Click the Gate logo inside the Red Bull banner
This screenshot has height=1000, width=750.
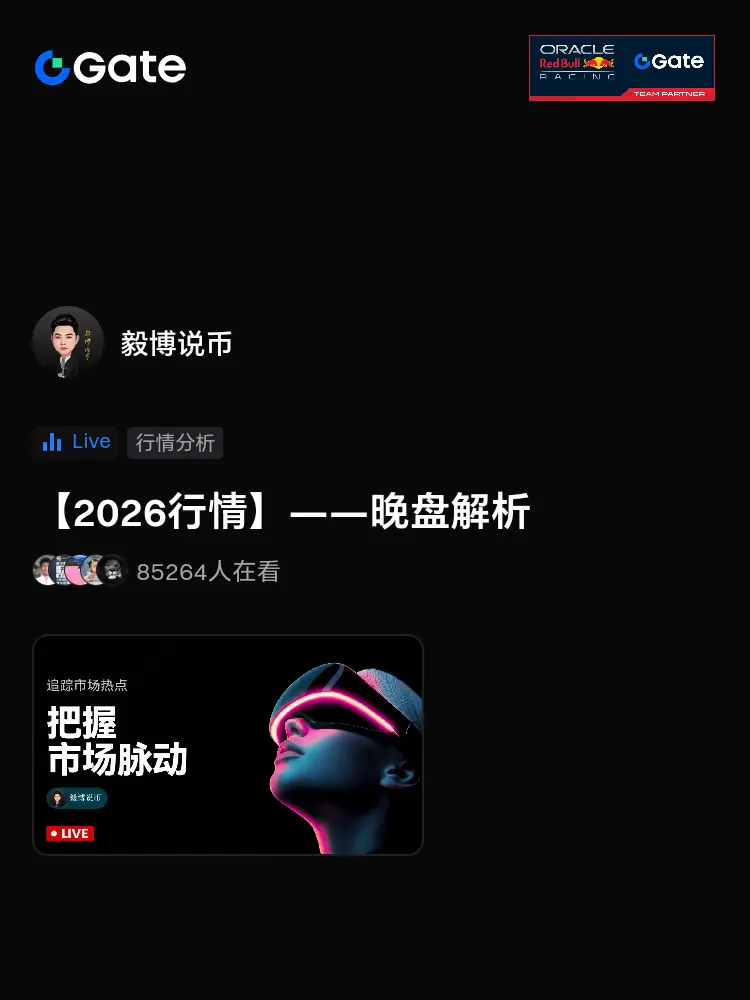click(x=670, y=60)
